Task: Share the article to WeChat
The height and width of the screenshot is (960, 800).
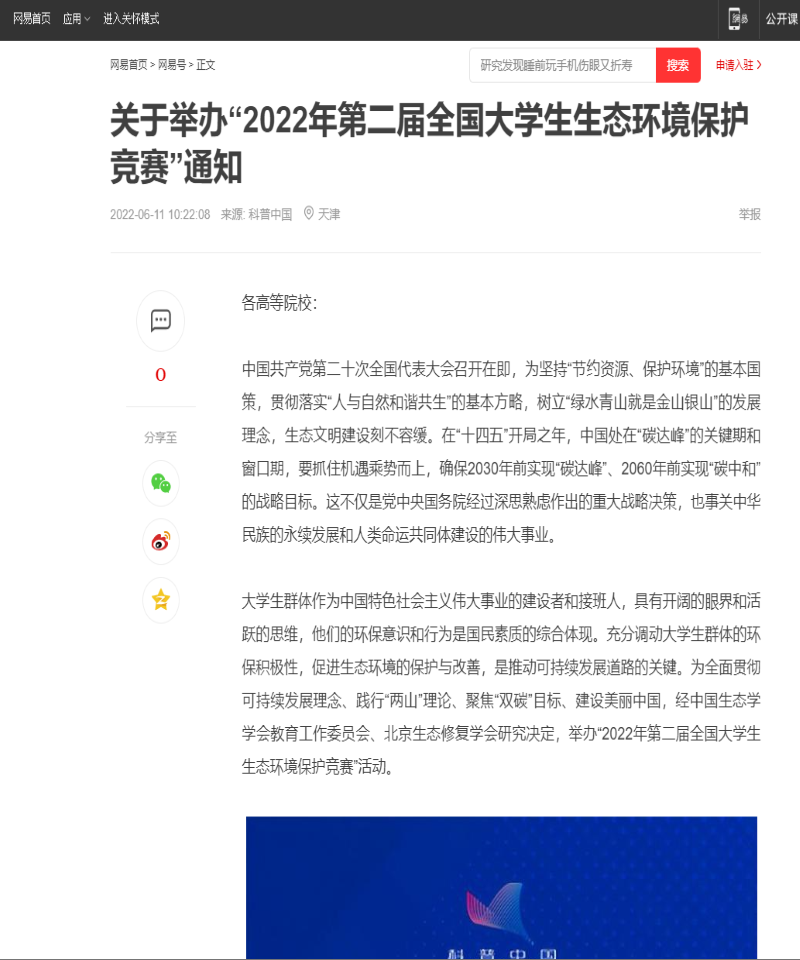Action: pyautogui.click(x=160, y=483)
